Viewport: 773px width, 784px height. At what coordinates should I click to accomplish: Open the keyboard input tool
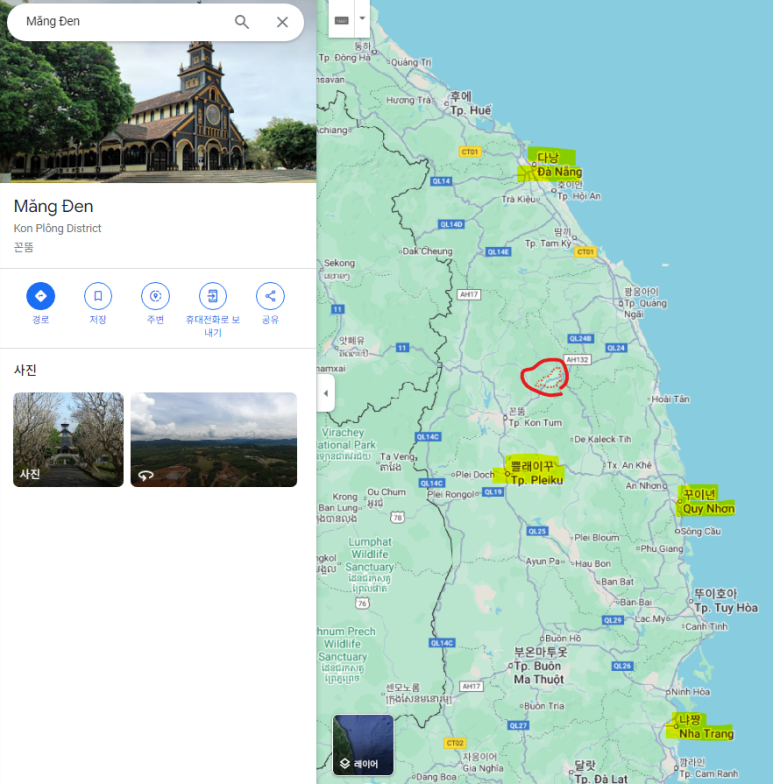pos(342,18)
